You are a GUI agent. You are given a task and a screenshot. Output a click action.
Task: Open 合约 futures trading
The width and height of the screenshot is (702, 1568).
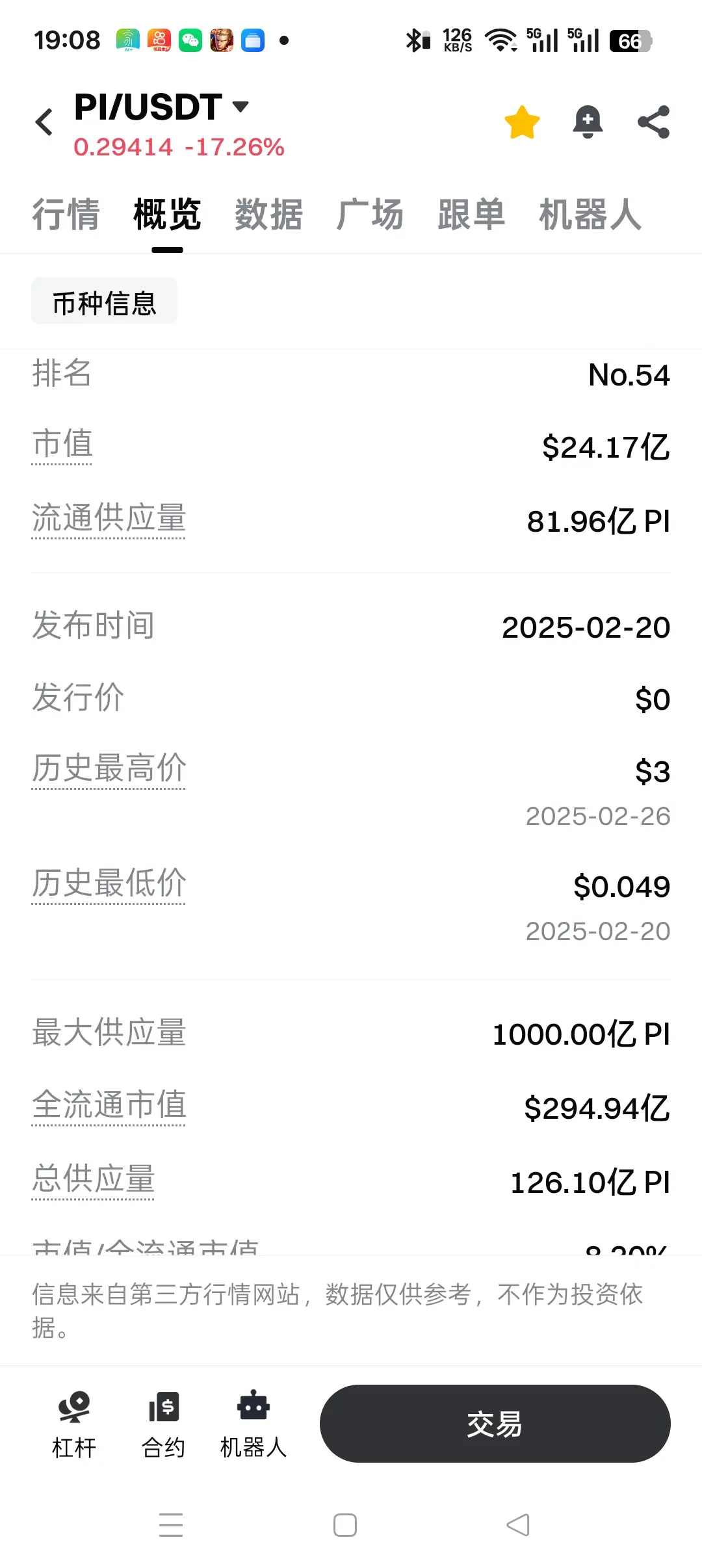point(164,1424)
